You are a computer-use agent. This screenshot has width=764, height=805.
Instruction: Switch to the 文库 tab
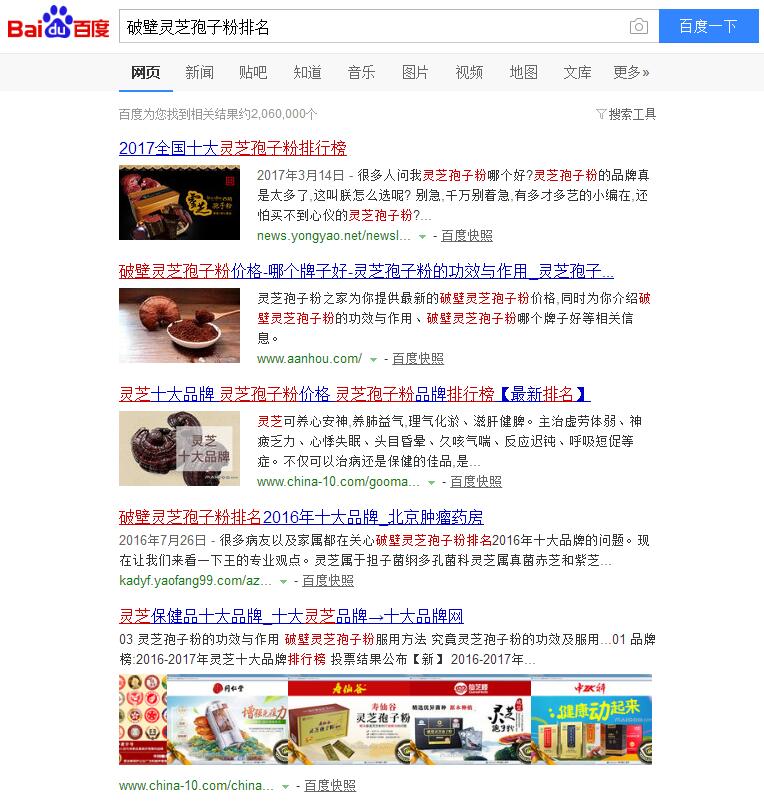click(x=577, y=72)
